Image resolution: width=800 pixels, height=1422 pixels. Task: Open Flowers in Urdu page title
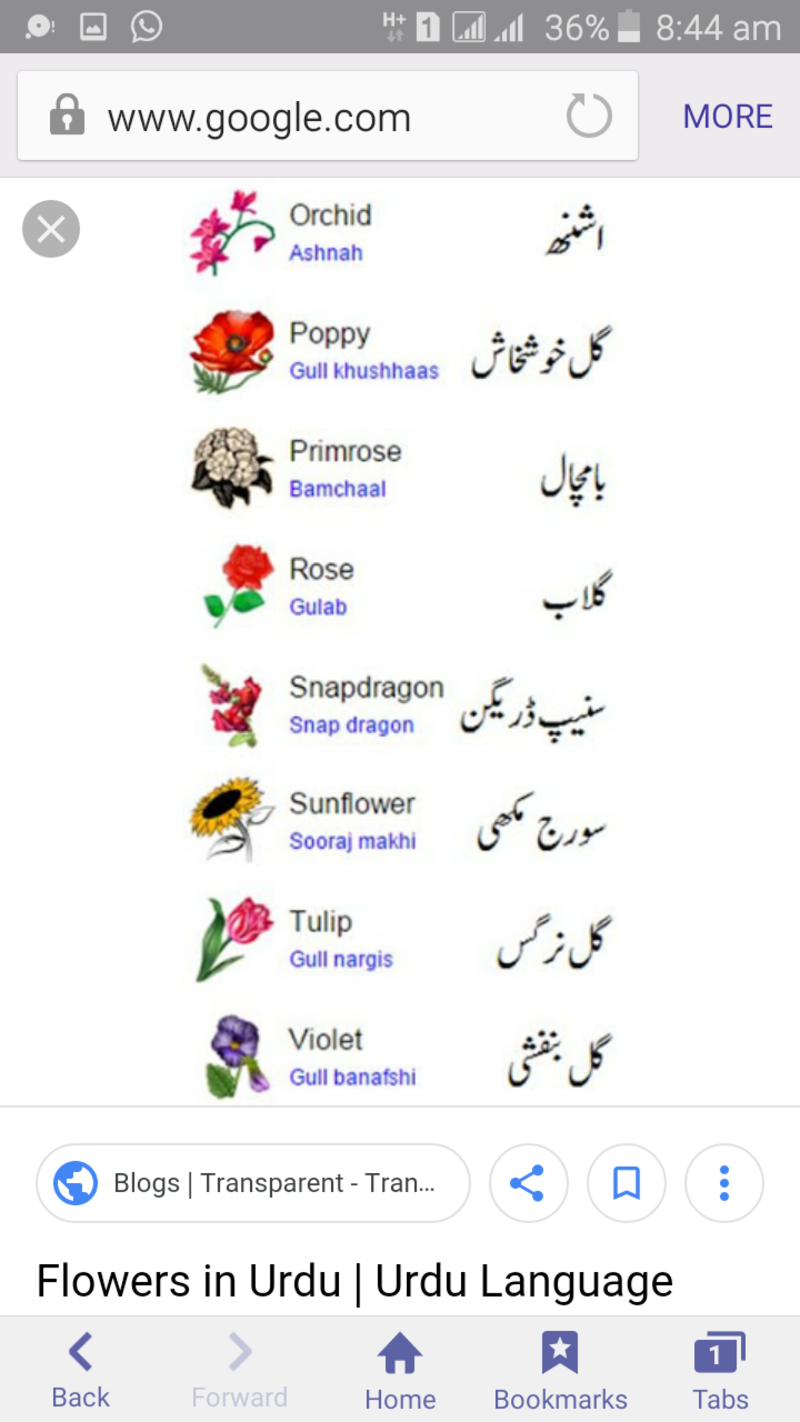point(355,1281)
